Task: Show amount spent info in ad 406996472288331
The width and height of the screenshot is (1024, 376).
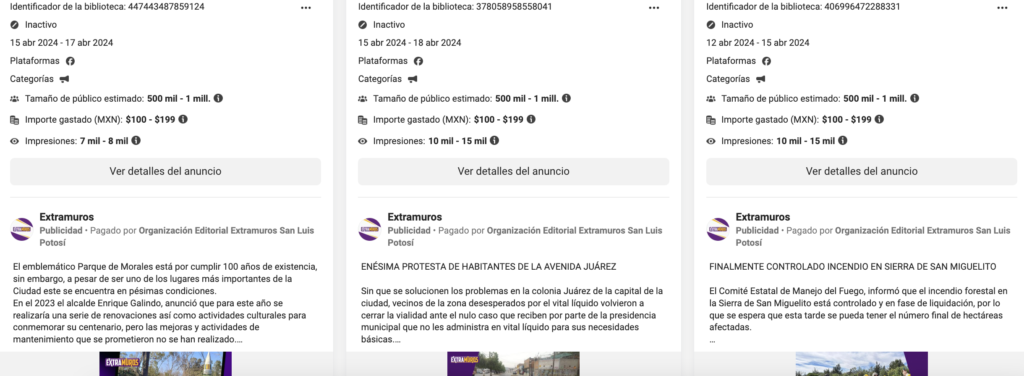Action: coord(880,119)
